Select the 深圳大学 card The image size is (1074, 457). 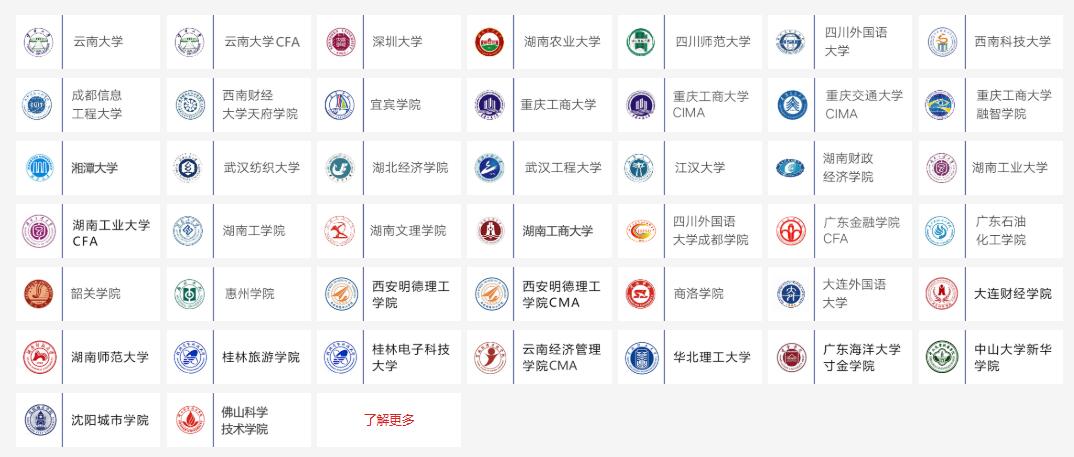coord(388,42)
